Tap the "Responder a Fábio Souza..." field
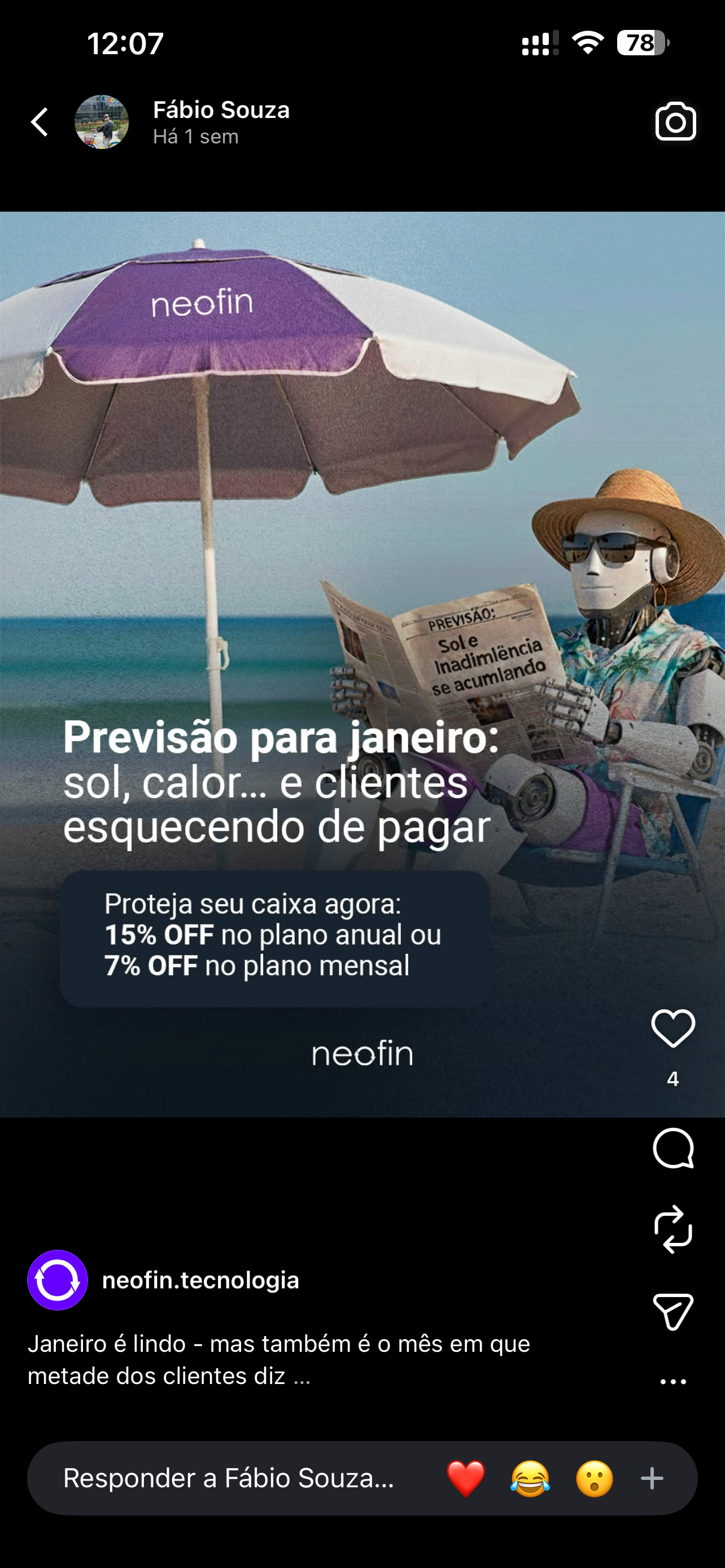Viewport: 725px width, 1568px height. tap(229, 1478)
